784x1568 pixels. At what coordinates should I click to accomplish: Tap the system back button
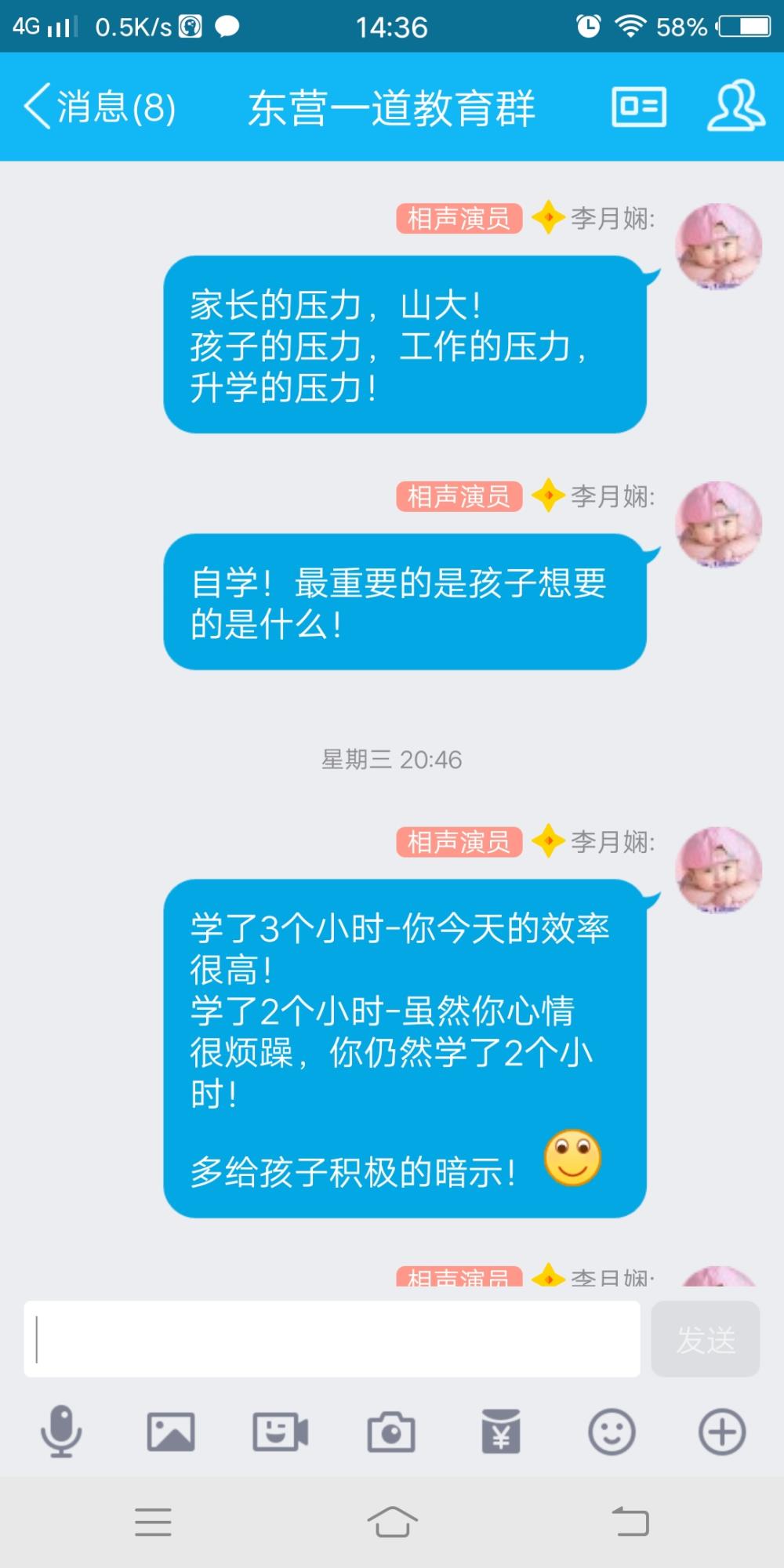(x=630, y=1522)
